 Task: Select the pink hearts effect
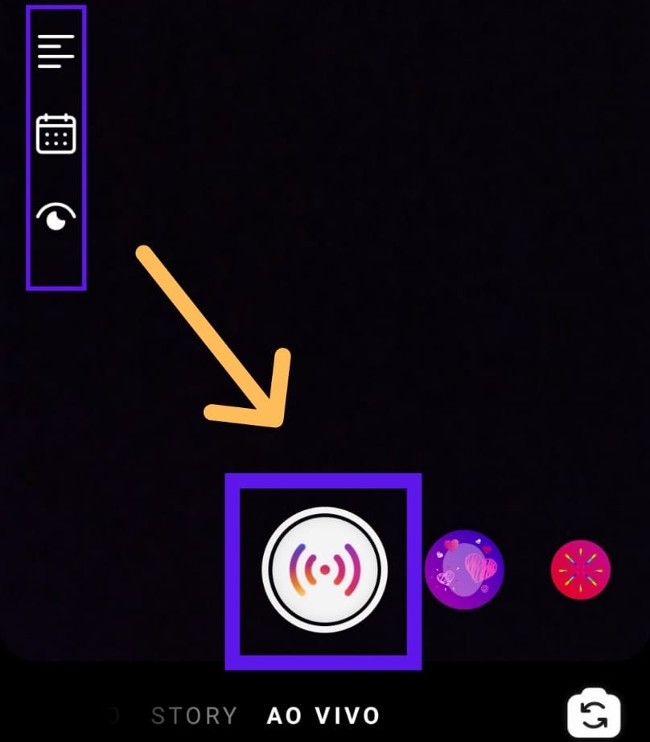pyautogui.click(x=464, y=570)
